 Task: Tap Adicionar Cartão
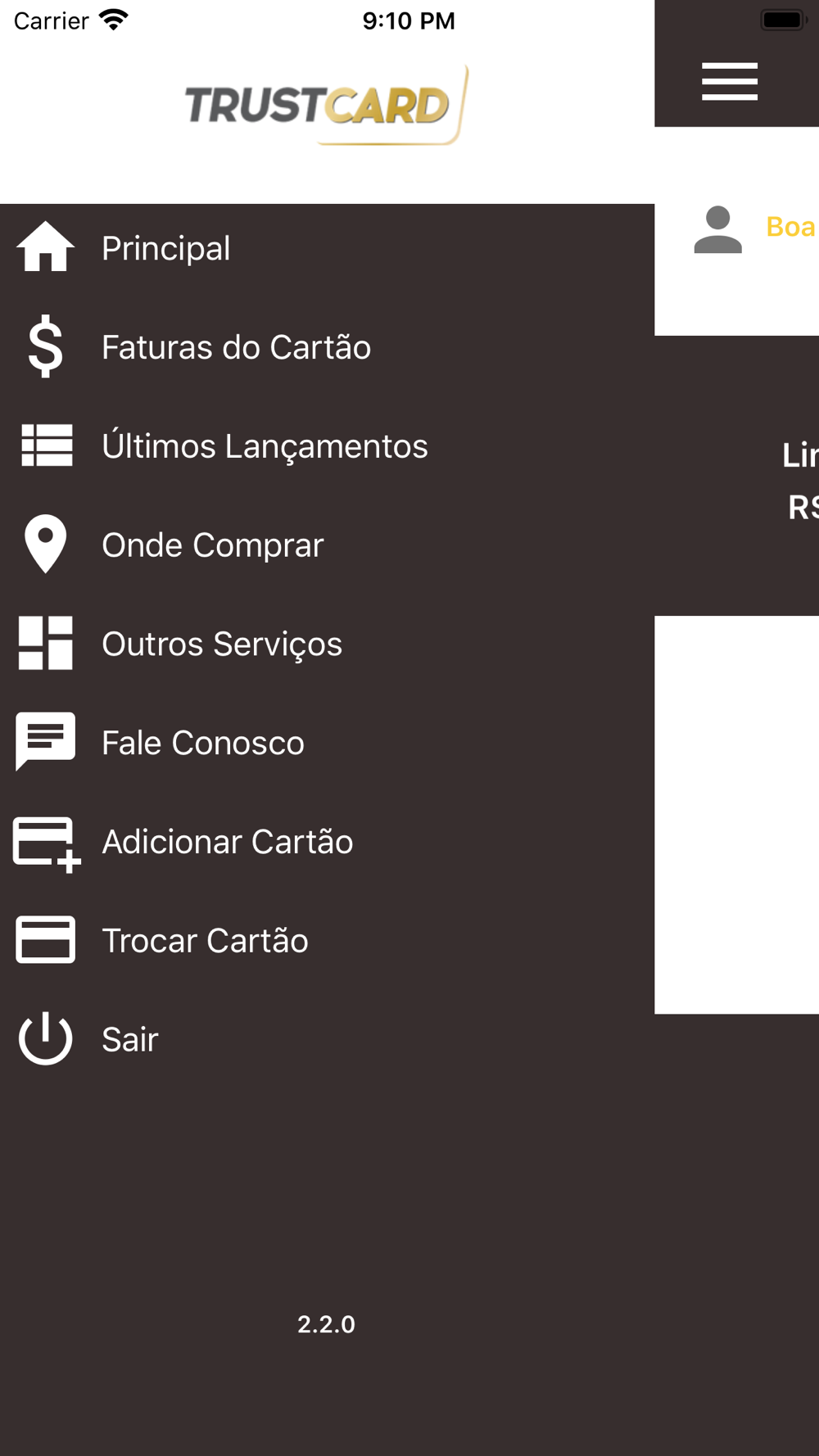pyautogui.click(x=327, y=843)
